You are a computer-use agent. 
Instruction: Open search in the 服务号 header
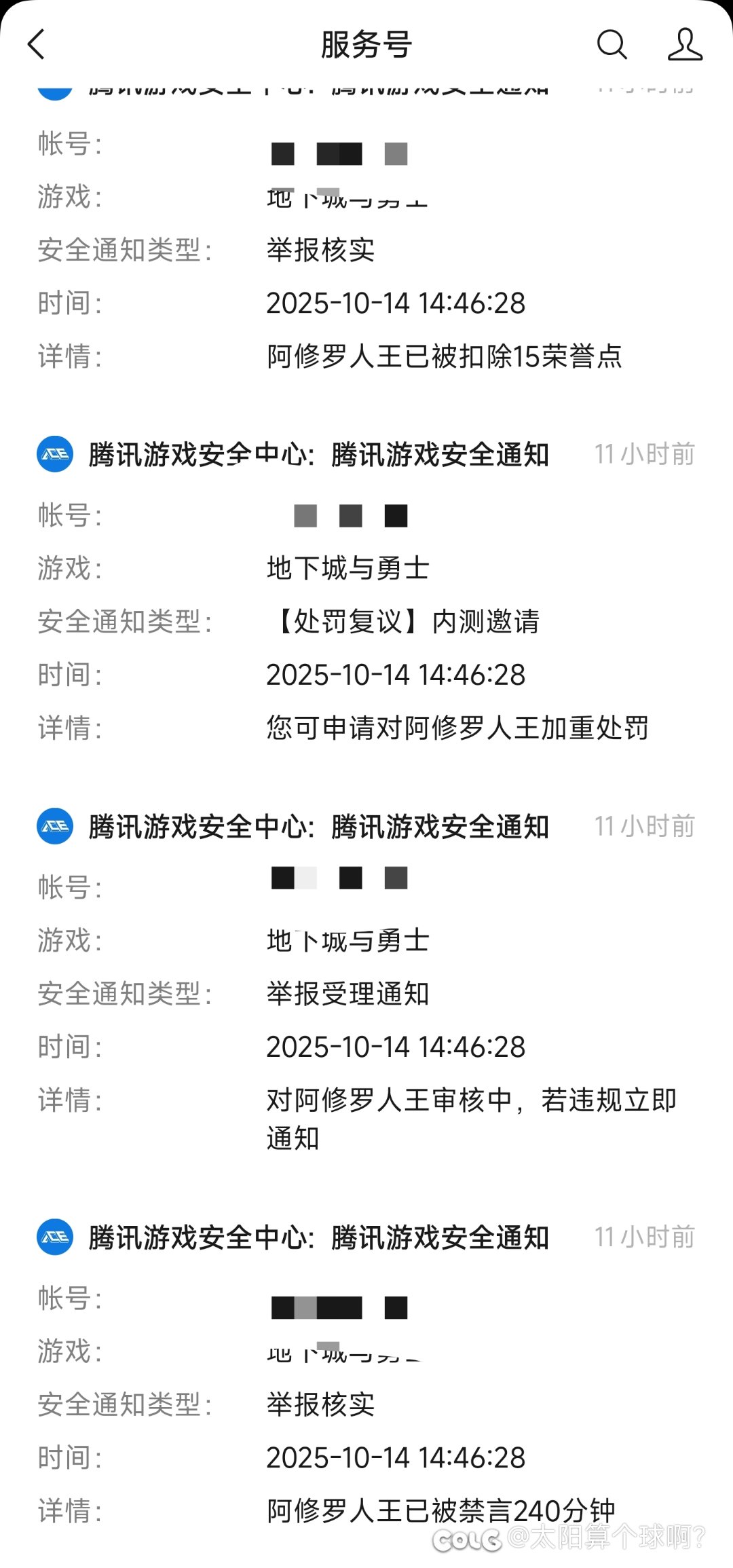[612, 45]
